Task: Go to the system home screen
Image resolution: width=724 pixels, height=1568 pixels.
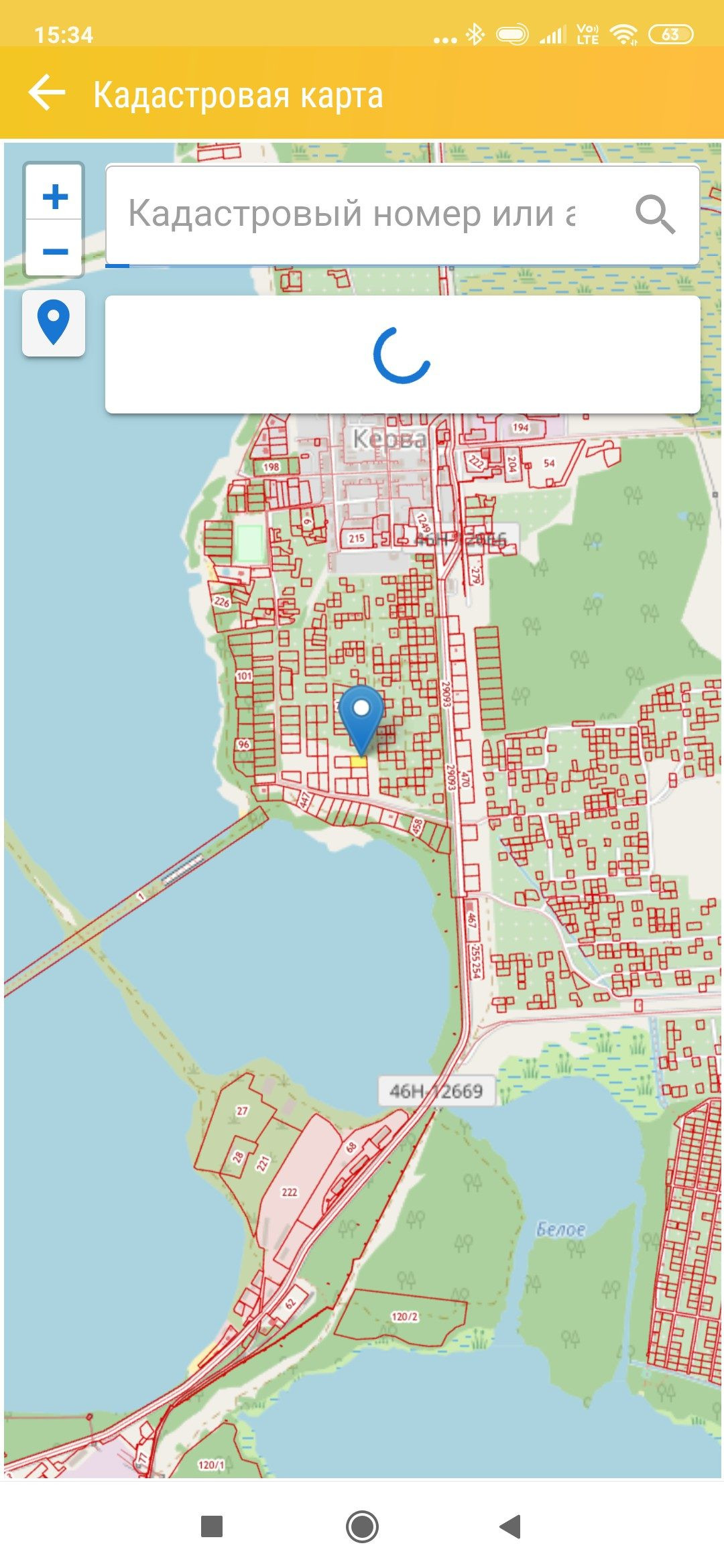Action: coord(362,1526)
